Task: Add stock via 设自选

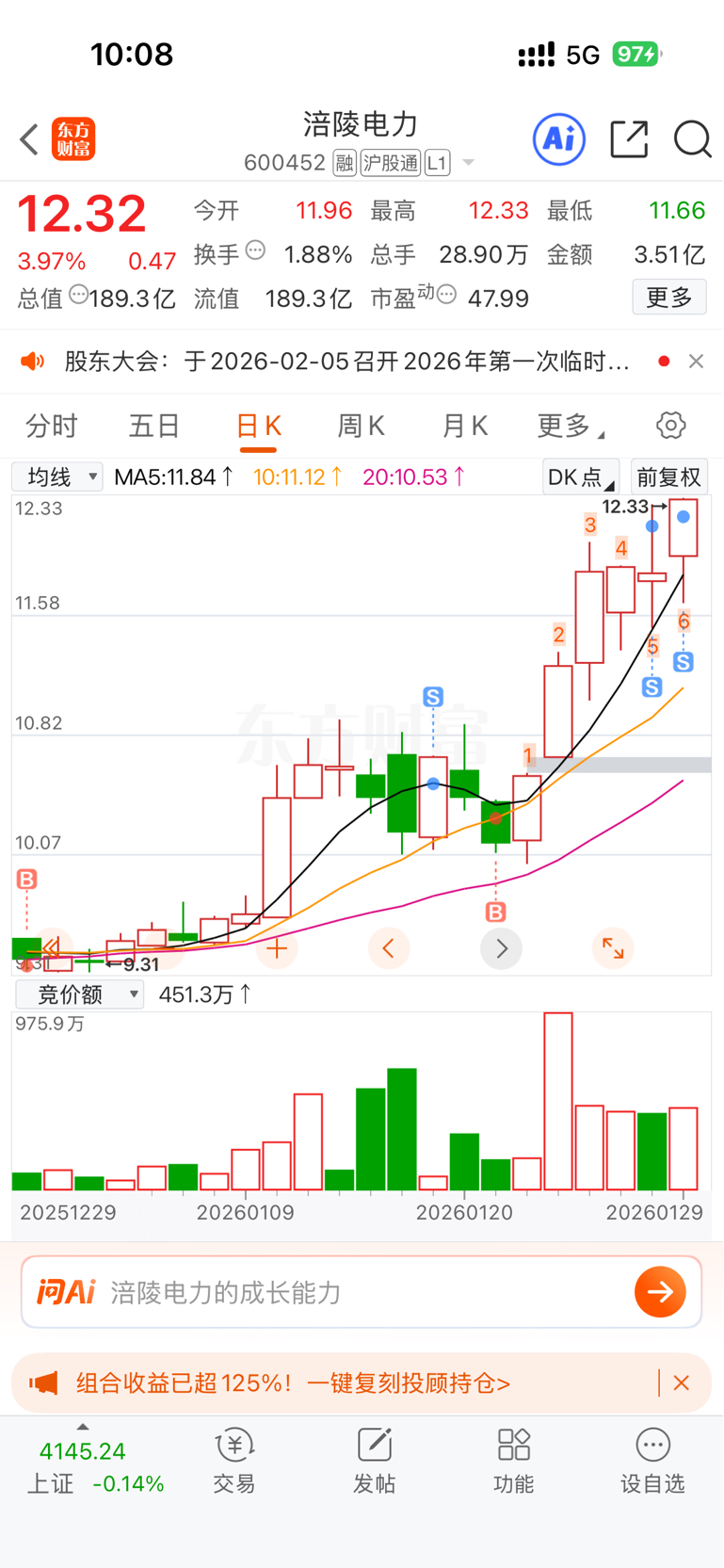Action: pyautogui.click(x=652, y=1461)
